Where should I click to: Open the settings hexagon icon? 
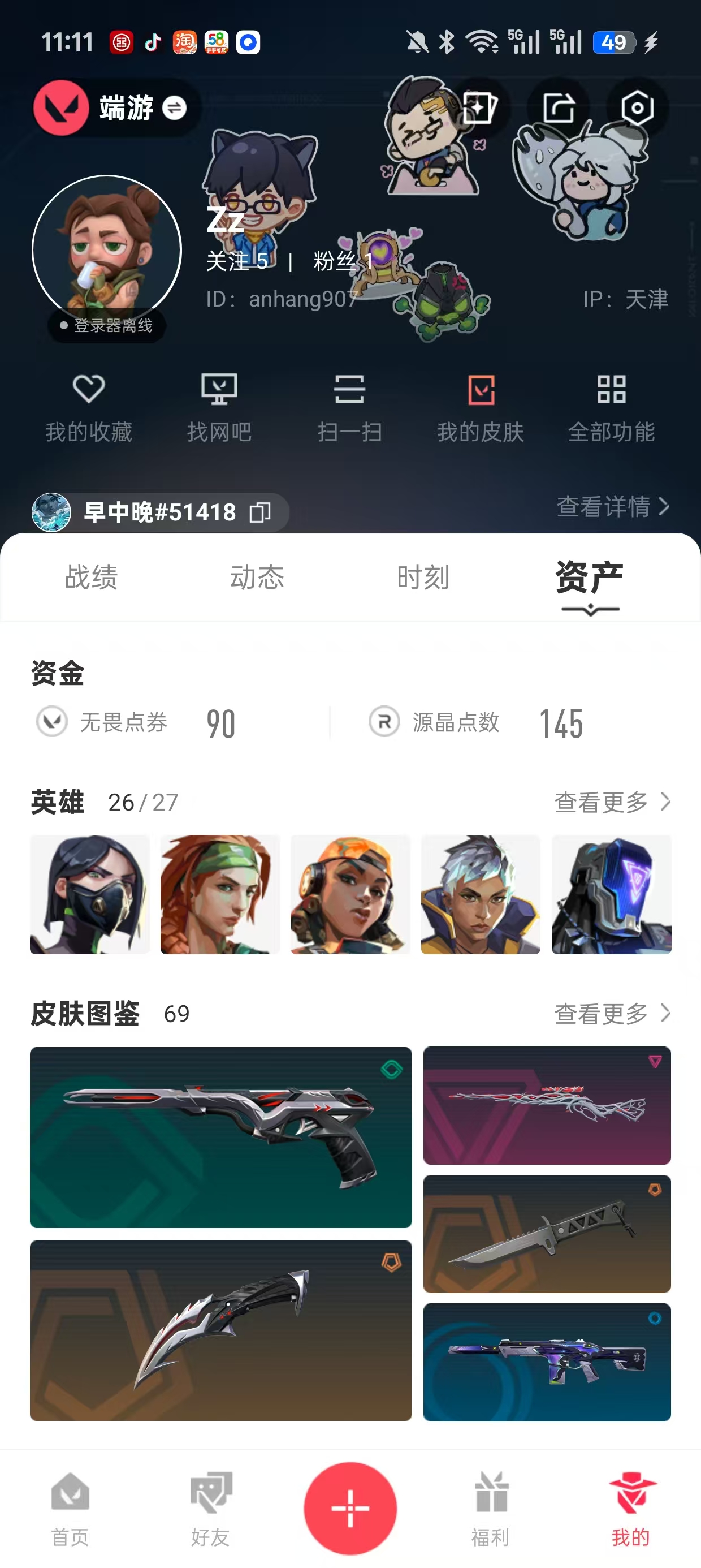point(637,109)
